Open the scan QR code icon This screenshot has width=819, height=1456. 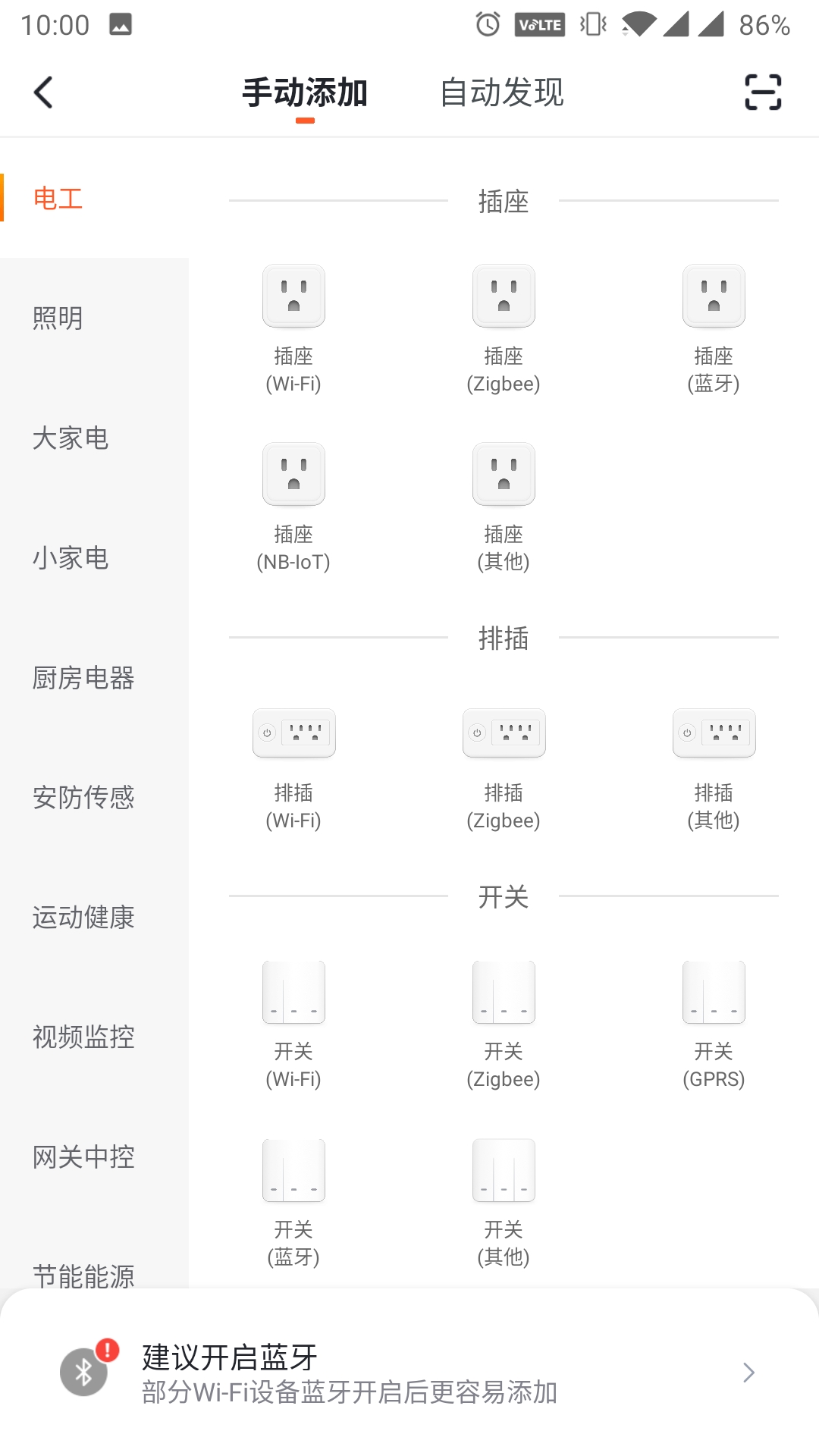point(763,93)
